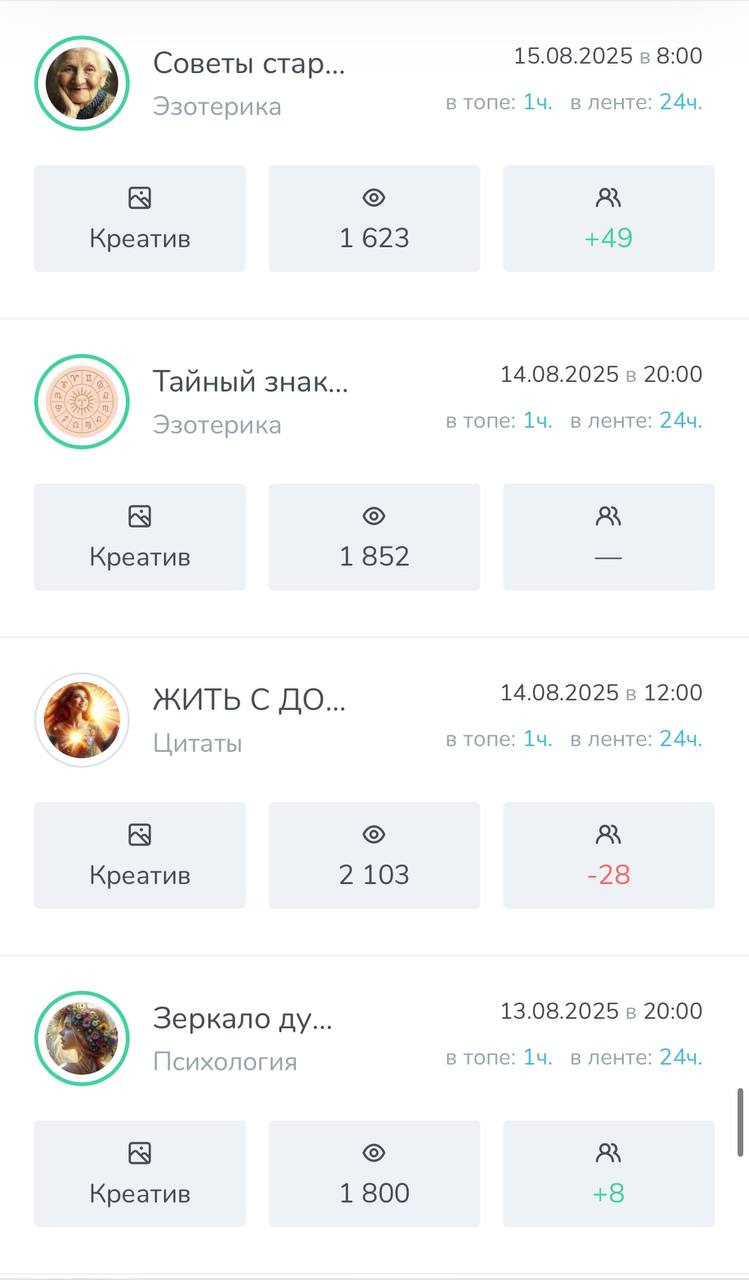Screen dimensions: 749x1280
Task: Go to the ЖИТЬ С ДО... channel
Action: (248, 699)
